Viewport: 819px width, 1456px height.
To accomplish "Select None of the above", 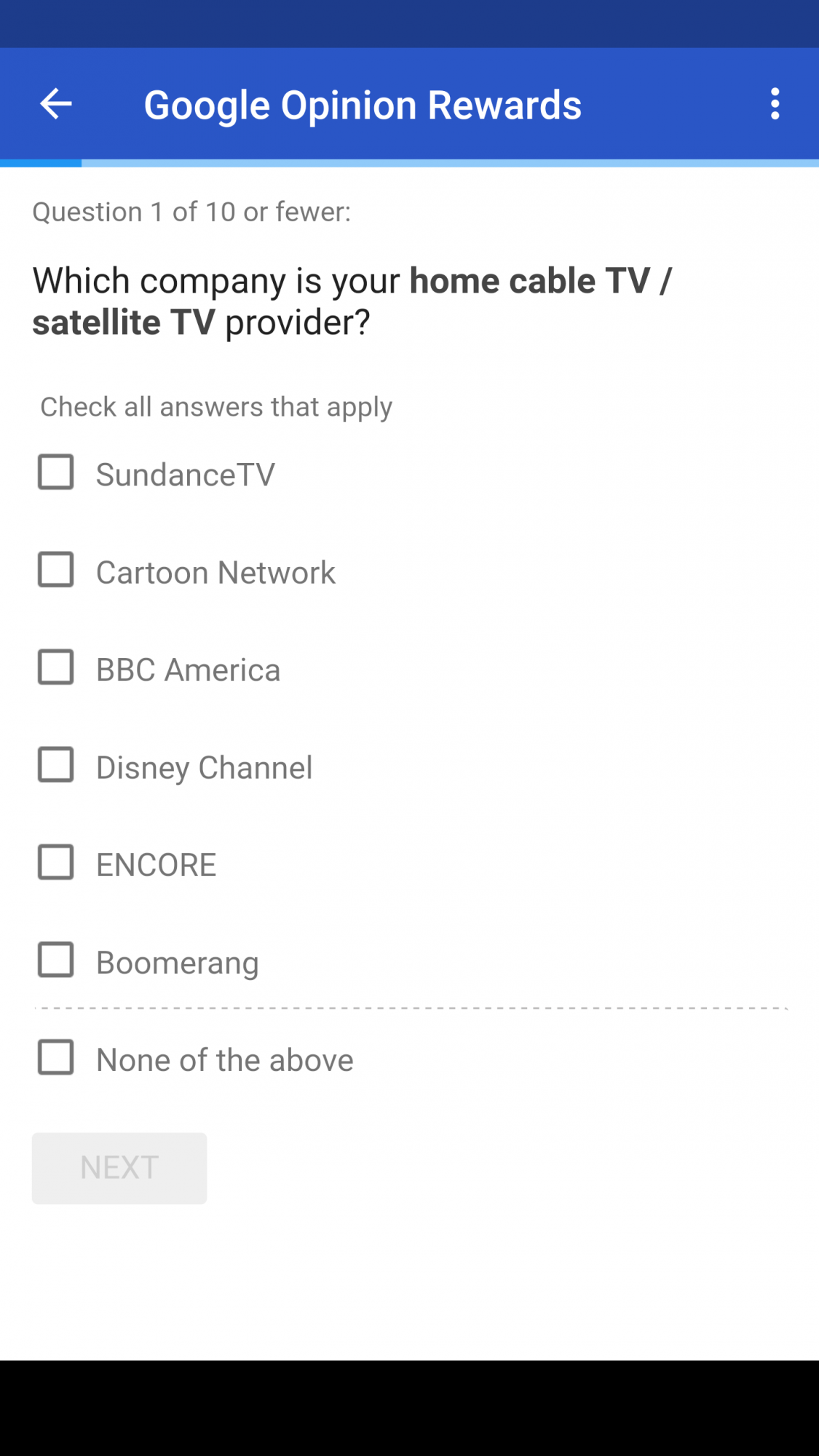I will pyautogui.click(x=55, y=1058).
